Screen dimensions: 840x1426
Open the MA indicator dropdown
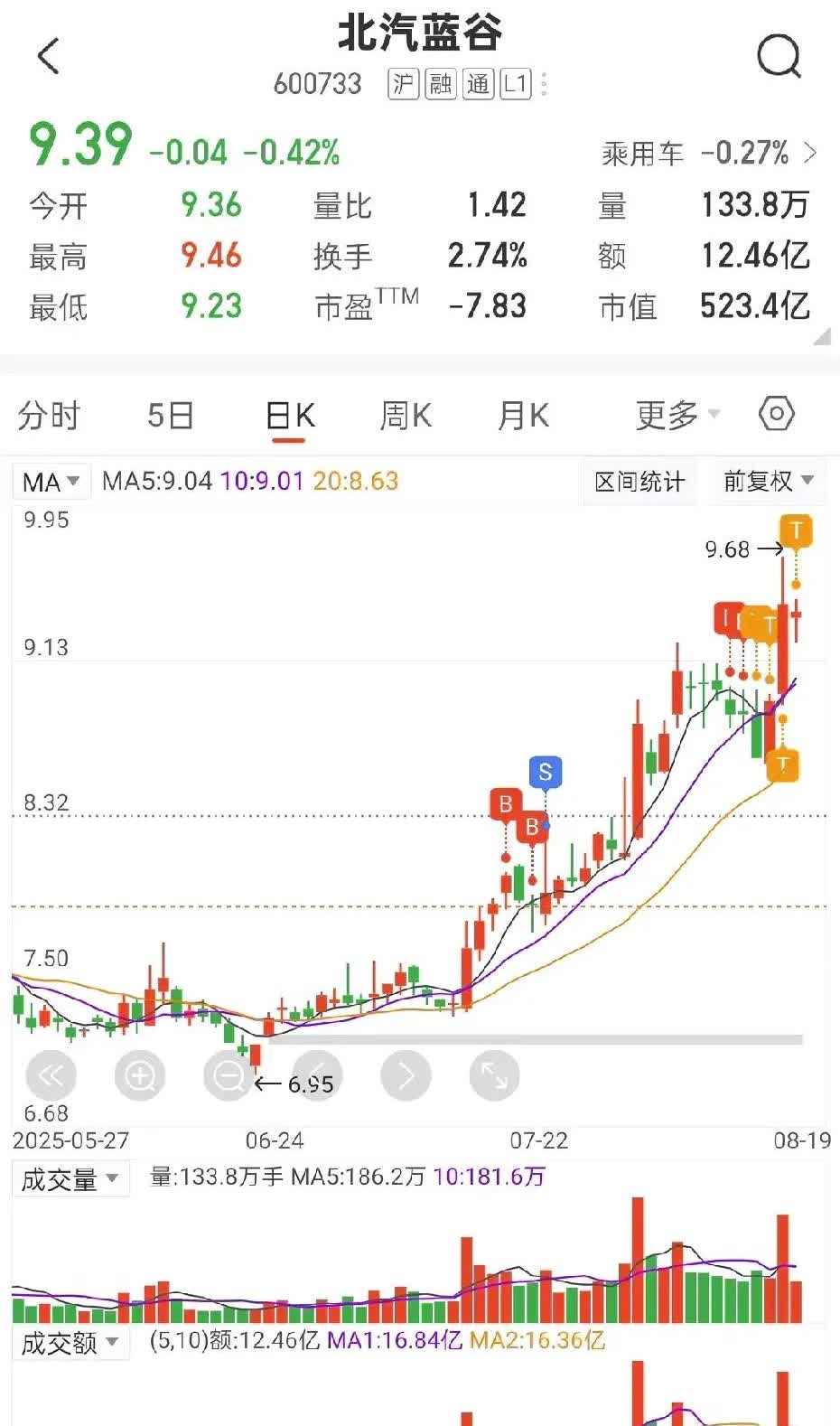pos(51,481)
